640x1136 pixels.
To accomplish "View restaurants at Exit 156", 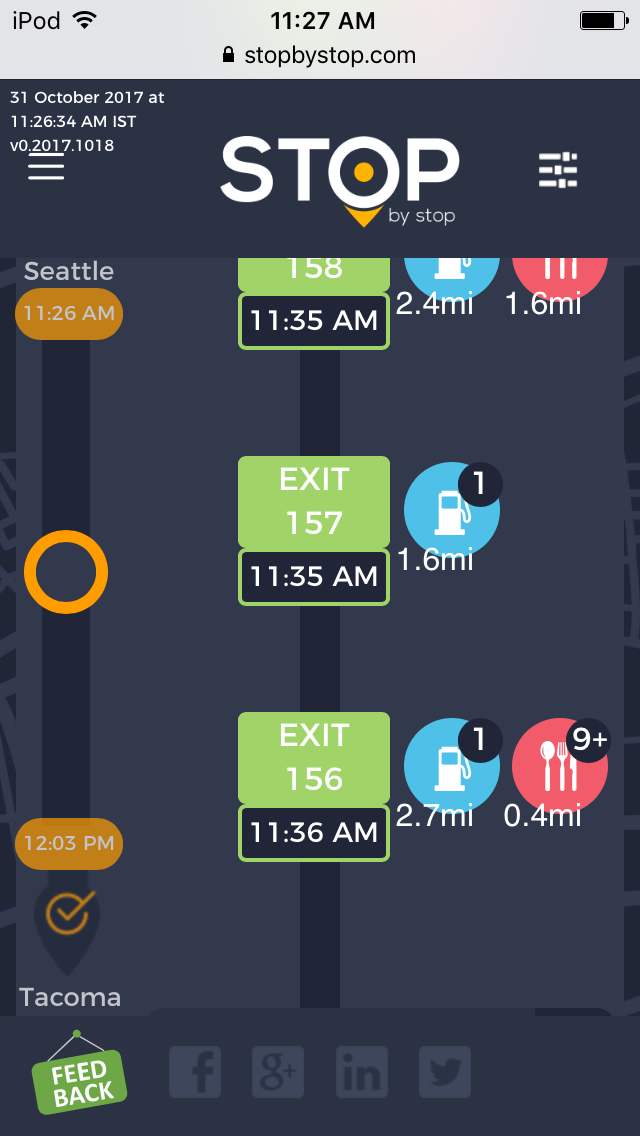I will click(559, 766).
